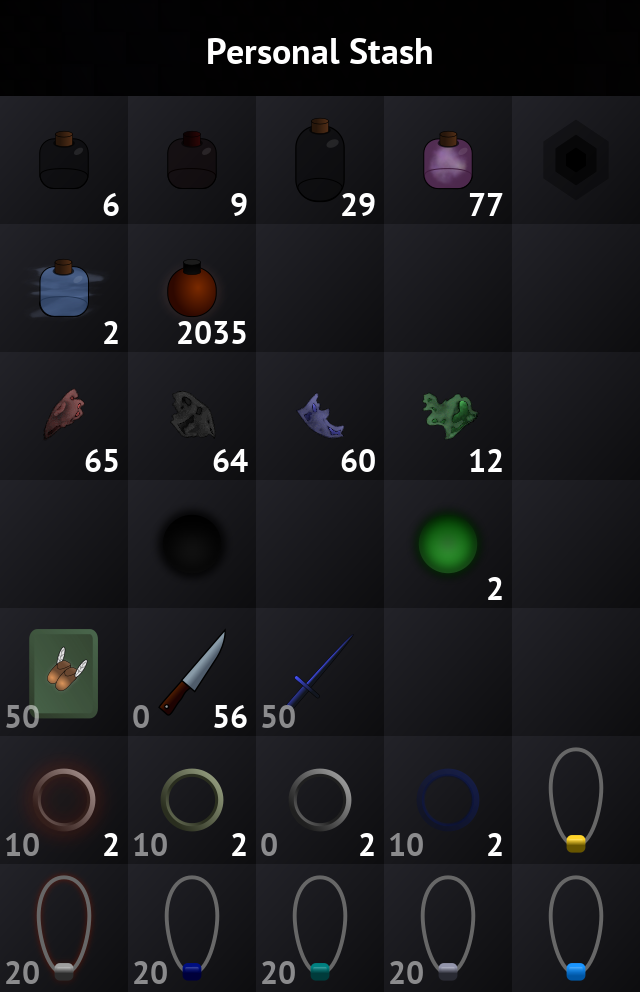The width and height of the screenshot is (640, 992).
Task: Select the olive green ring
Action: (192, 800)
